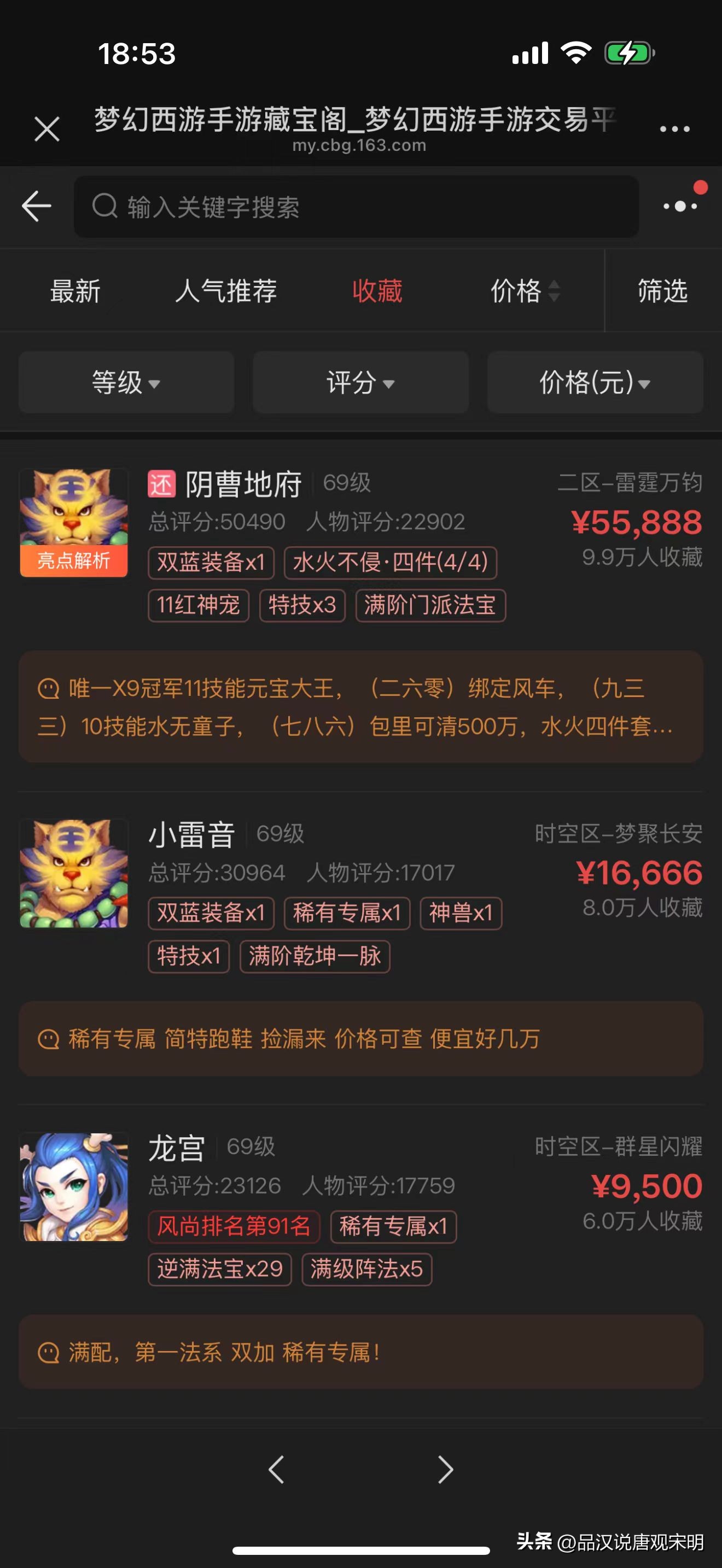Tap the 小雷音 character avatar thumbnail

pyautogui.click(x=73, y=875)
